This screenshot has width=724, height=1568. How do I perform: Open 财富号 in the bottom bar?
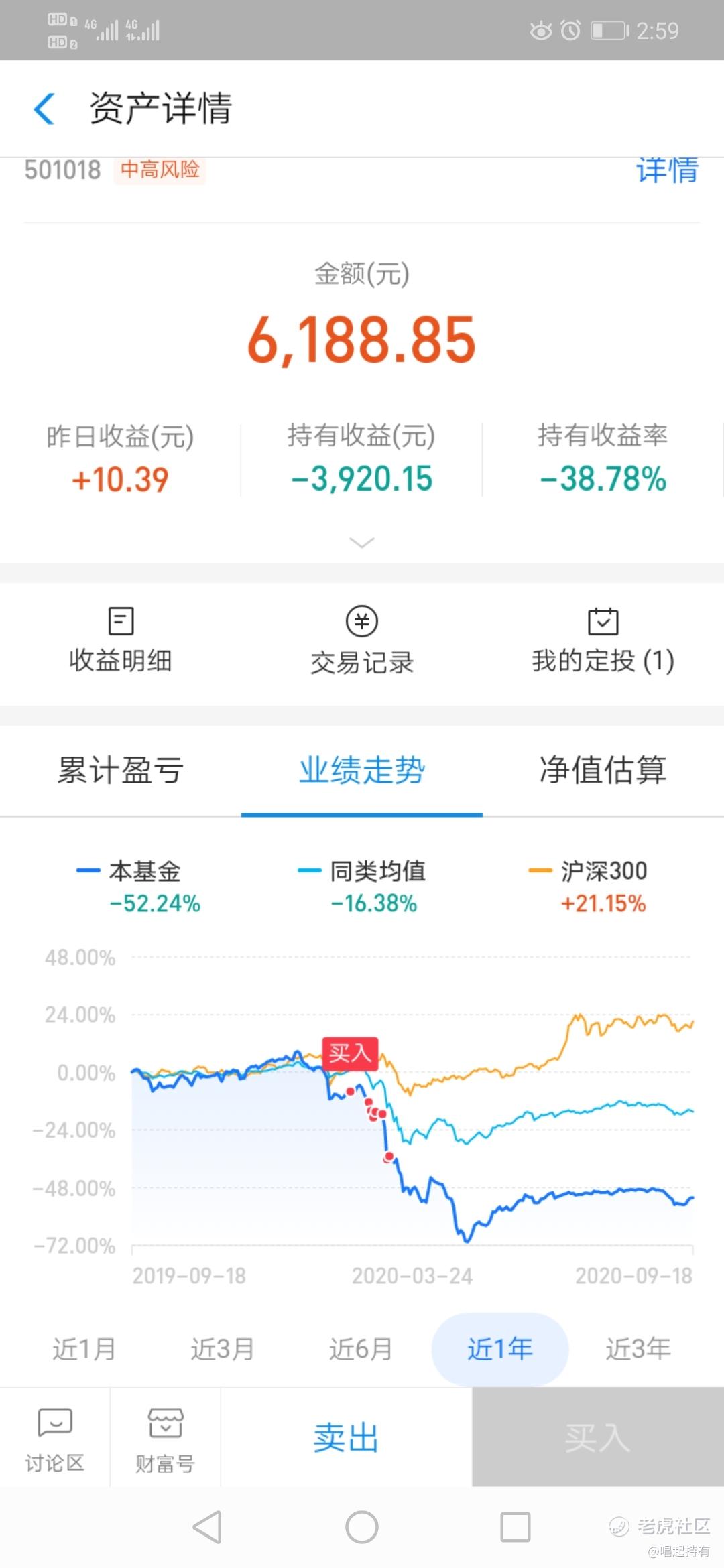click(x=165, y=1439)
